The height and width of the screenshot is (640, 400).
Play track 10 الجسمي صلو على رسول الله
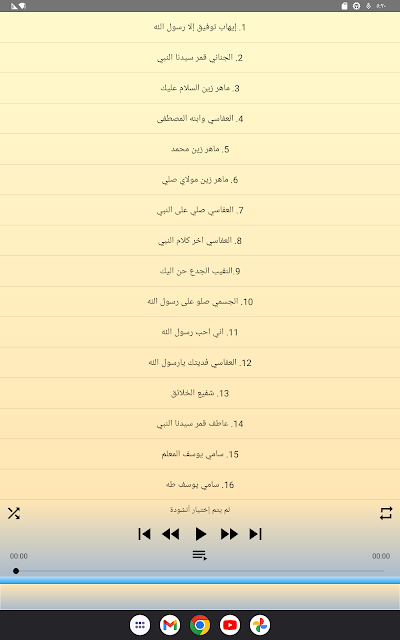(x=200, y=302)
